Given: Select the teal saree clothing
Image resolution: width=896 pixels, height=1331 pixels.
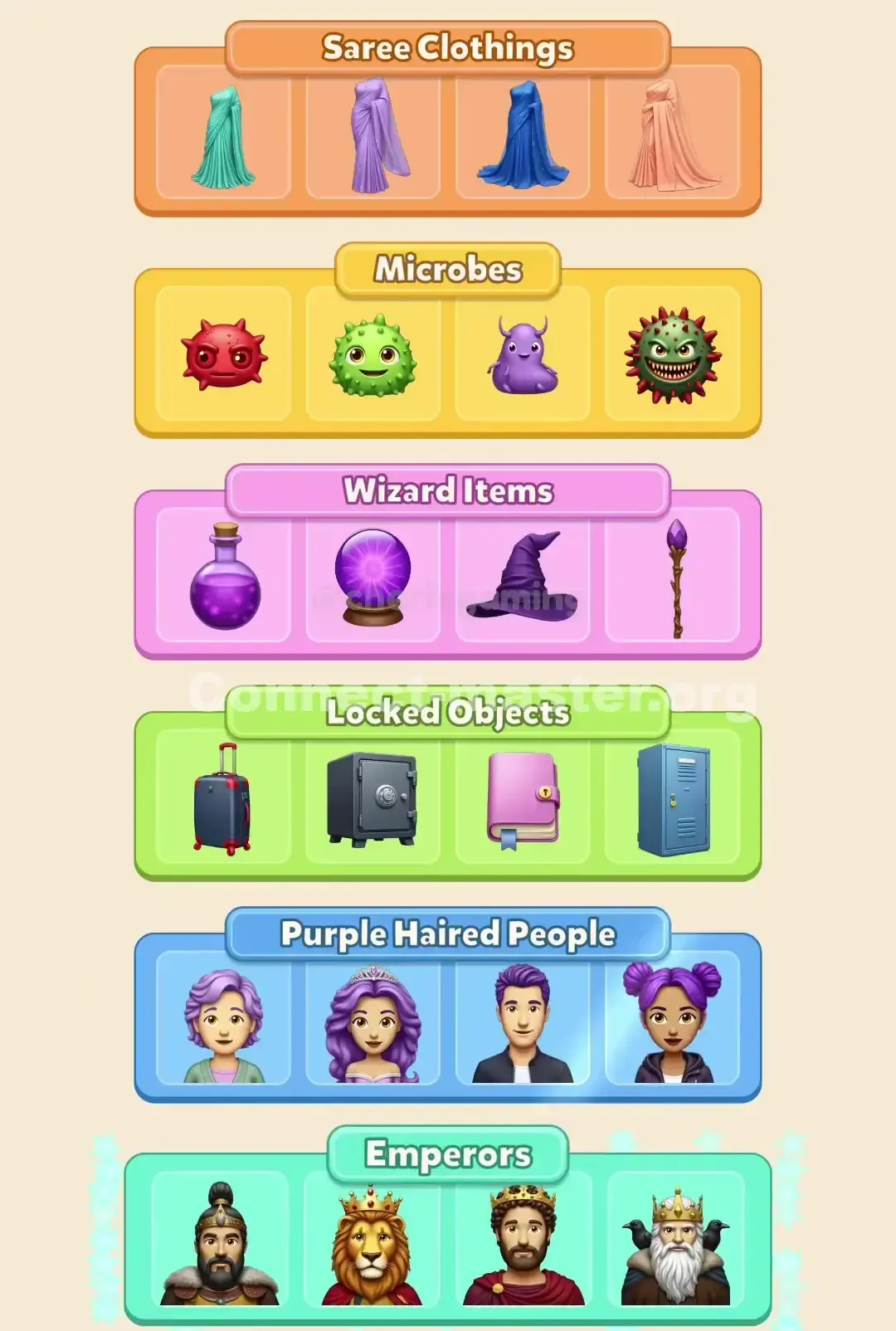Looking at the screenshot, I should click(x=221, y=137).
